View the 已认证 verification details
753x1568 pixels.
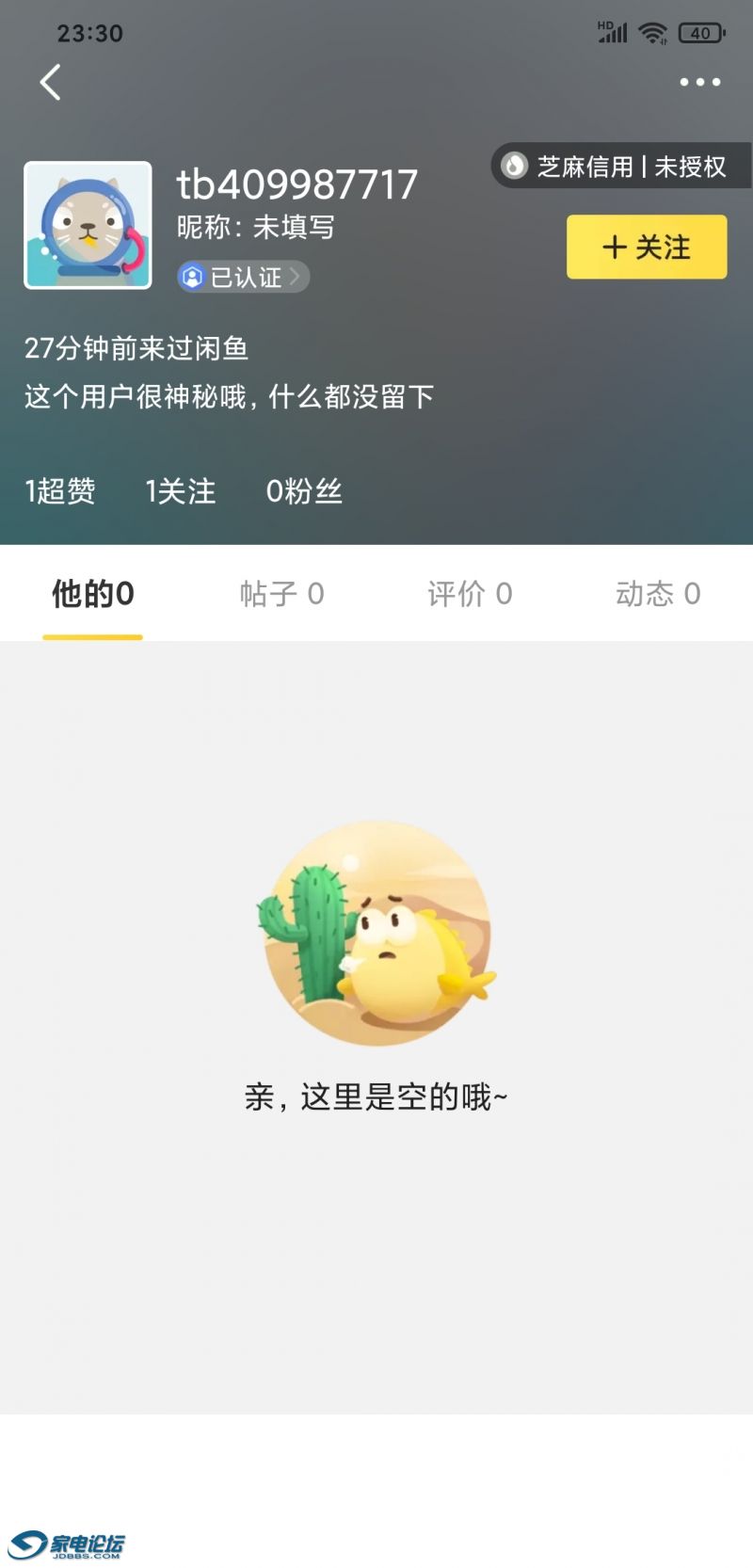(x=243, y=277)
